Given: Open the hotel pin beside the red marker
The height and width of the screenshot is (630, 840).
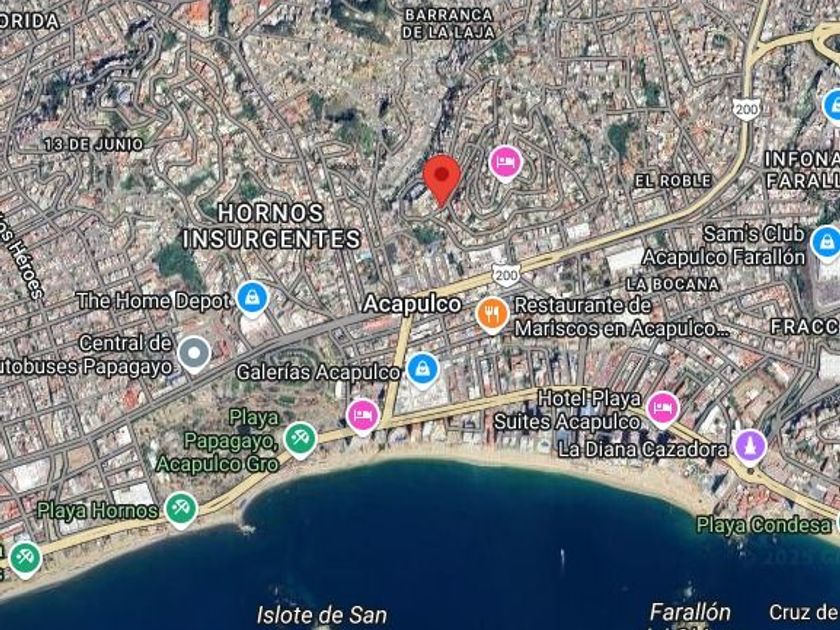Looking at the screenshot, I should pyautogui.click(x=506, y=163).
